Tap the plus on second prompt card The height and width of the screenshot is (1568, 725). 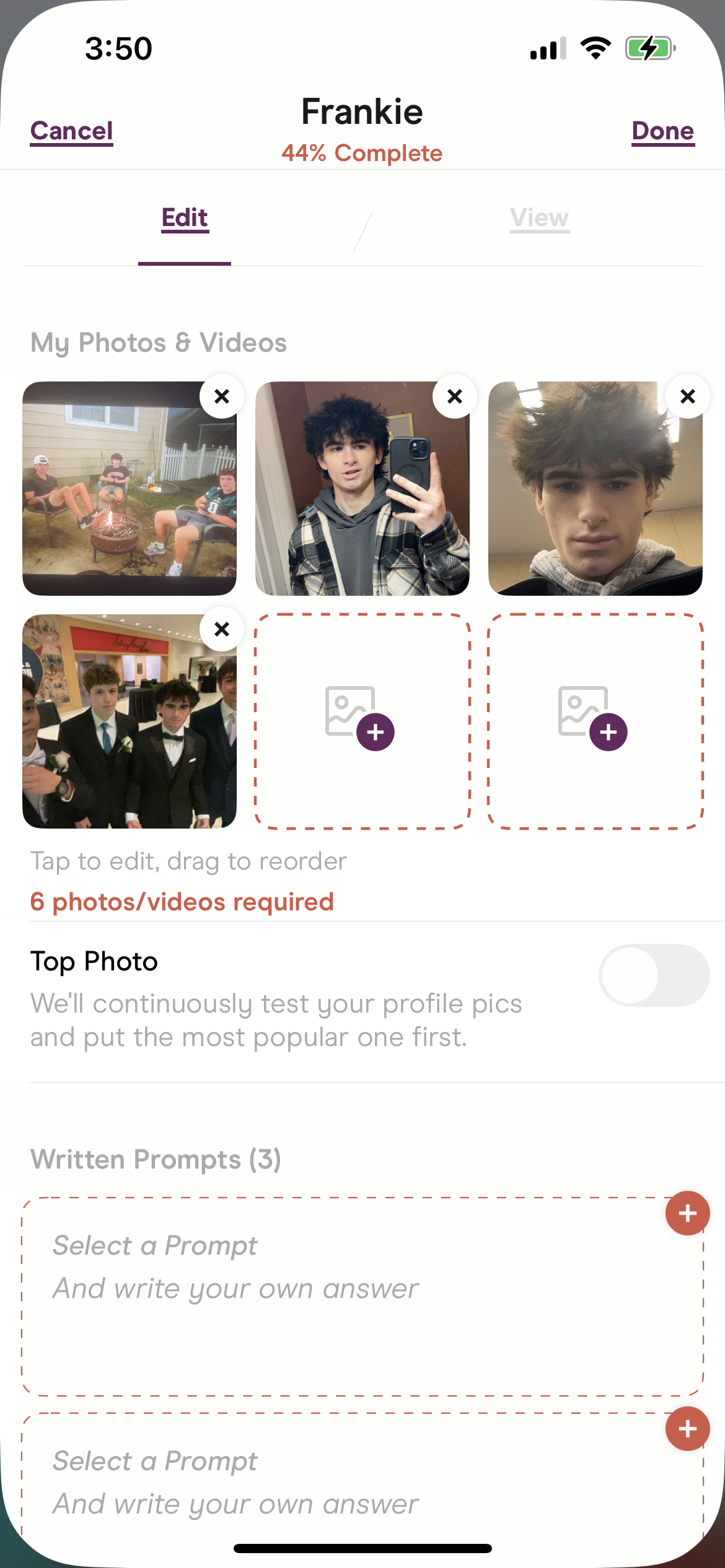click(687, 1428)
